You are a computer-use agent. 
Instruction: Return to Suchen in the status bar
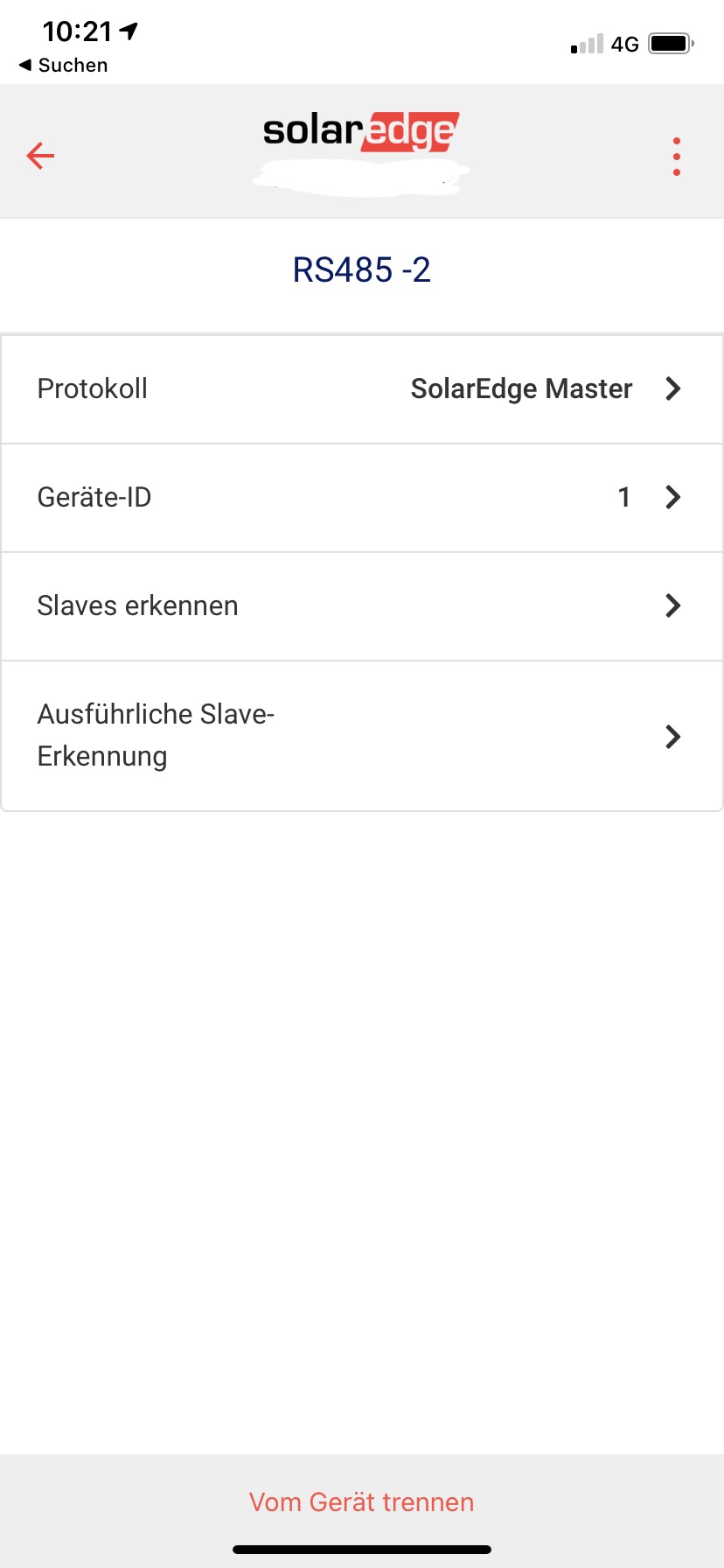pyautogui.click(x=63, y=65)
